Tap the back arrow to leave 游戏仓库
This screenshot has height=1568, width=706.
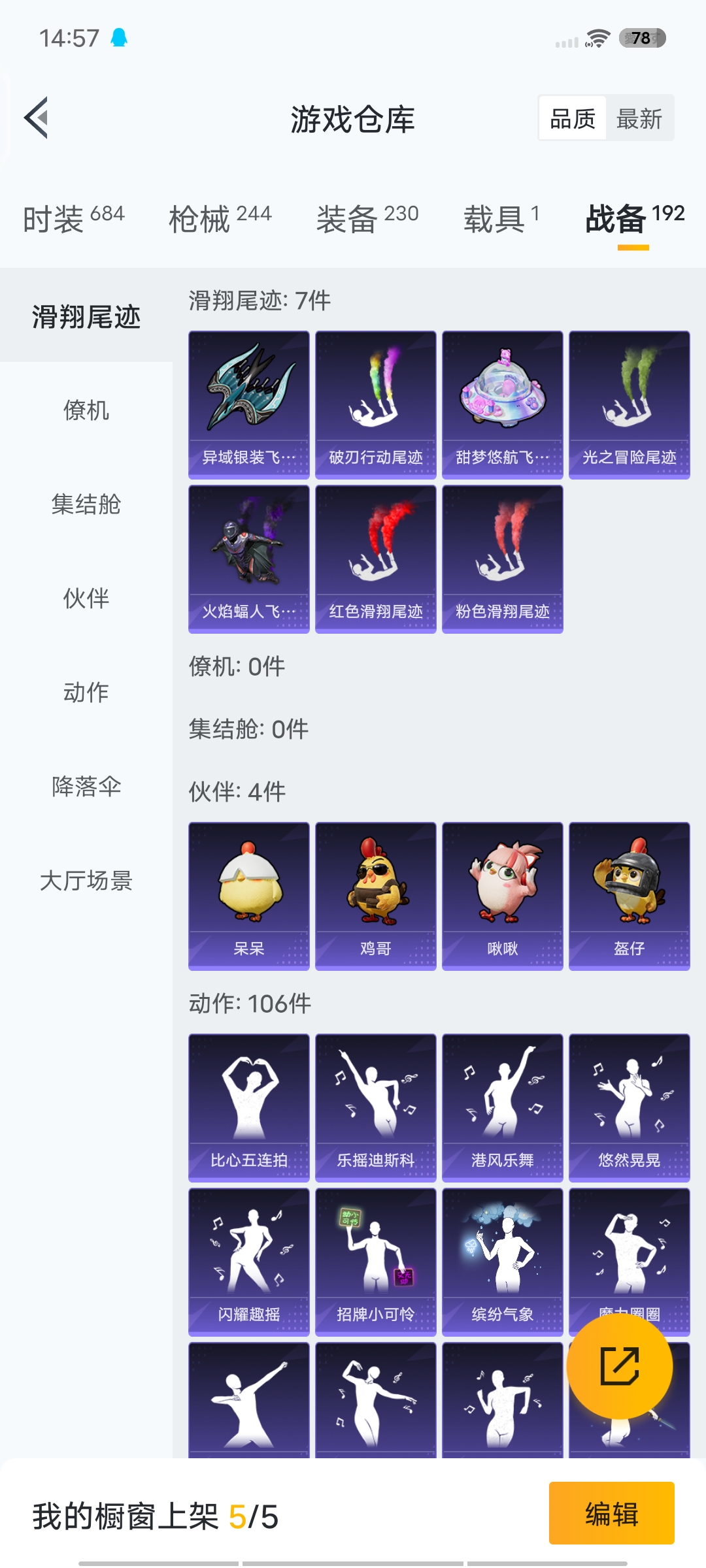(37, 118)
